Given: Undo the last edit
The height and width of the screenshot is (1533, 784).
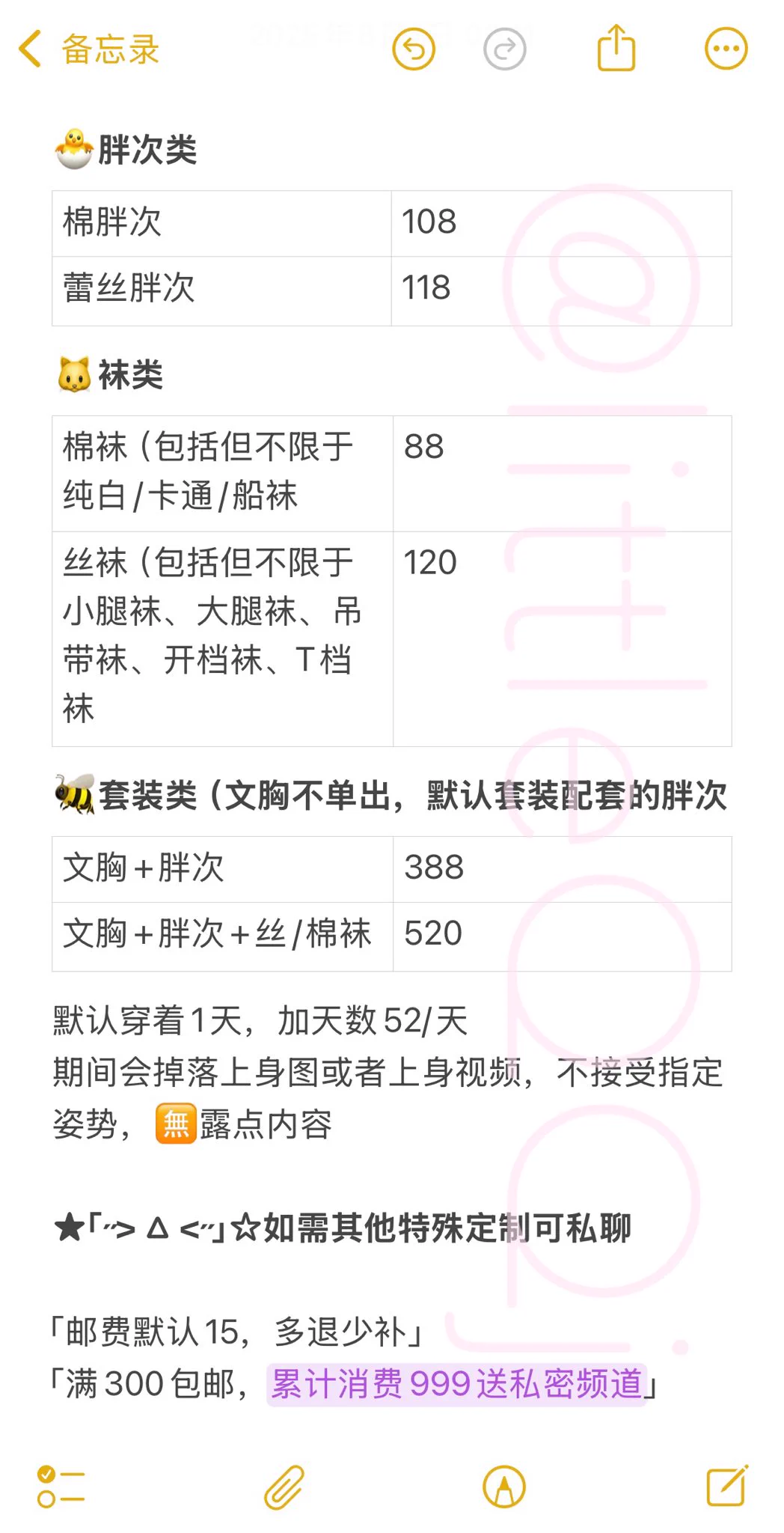Looking at the screenshot, I should click(x=414, y=49).
